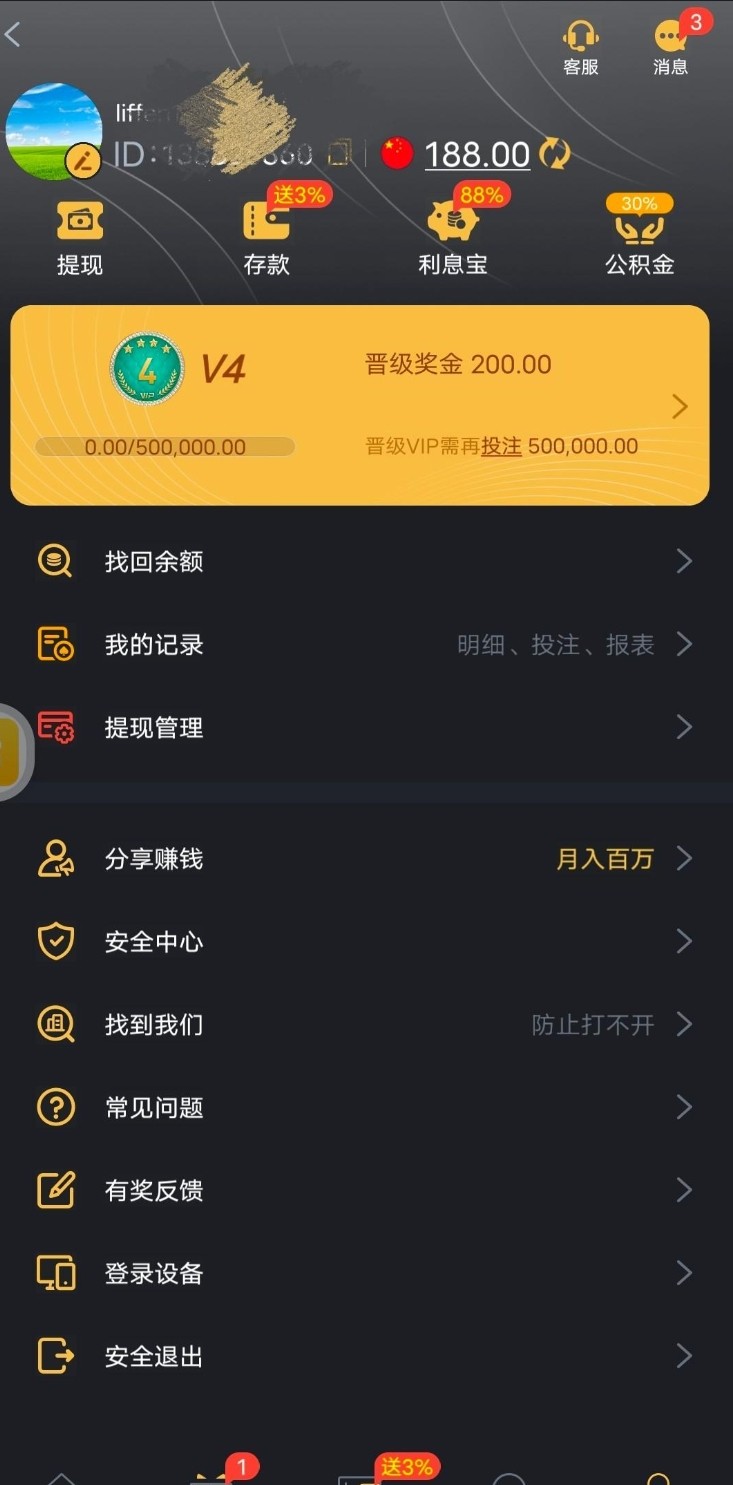This screenshot has width=733, height=1485.
Task: Open deposit (存款)
Action: click(266, 238)
